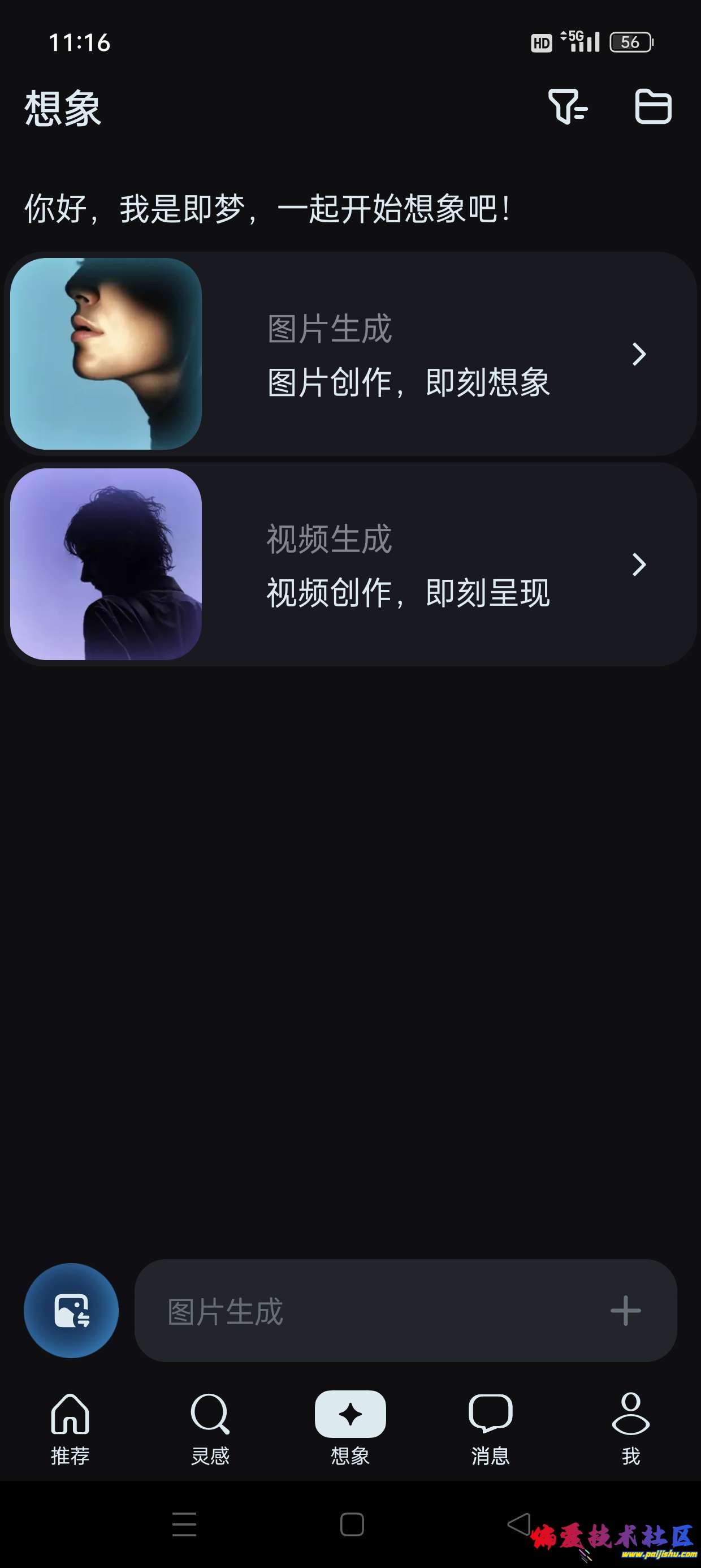This screenshot has height=1568, width=701.
Task: Select the image-to-image mode icon near input bar
Action: (x=70, y=1311)
